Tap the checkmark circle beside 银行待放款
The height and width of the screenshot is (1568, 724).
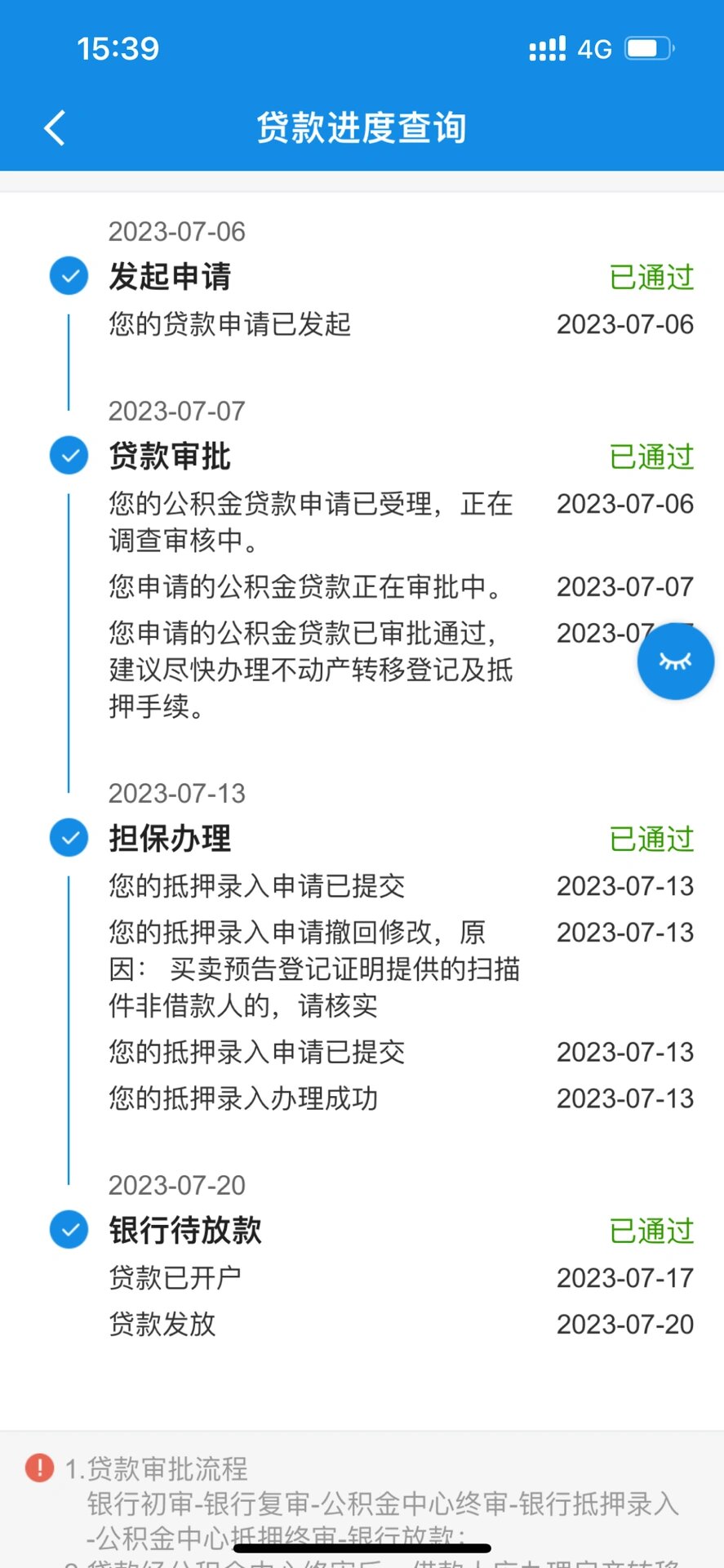69,1229
